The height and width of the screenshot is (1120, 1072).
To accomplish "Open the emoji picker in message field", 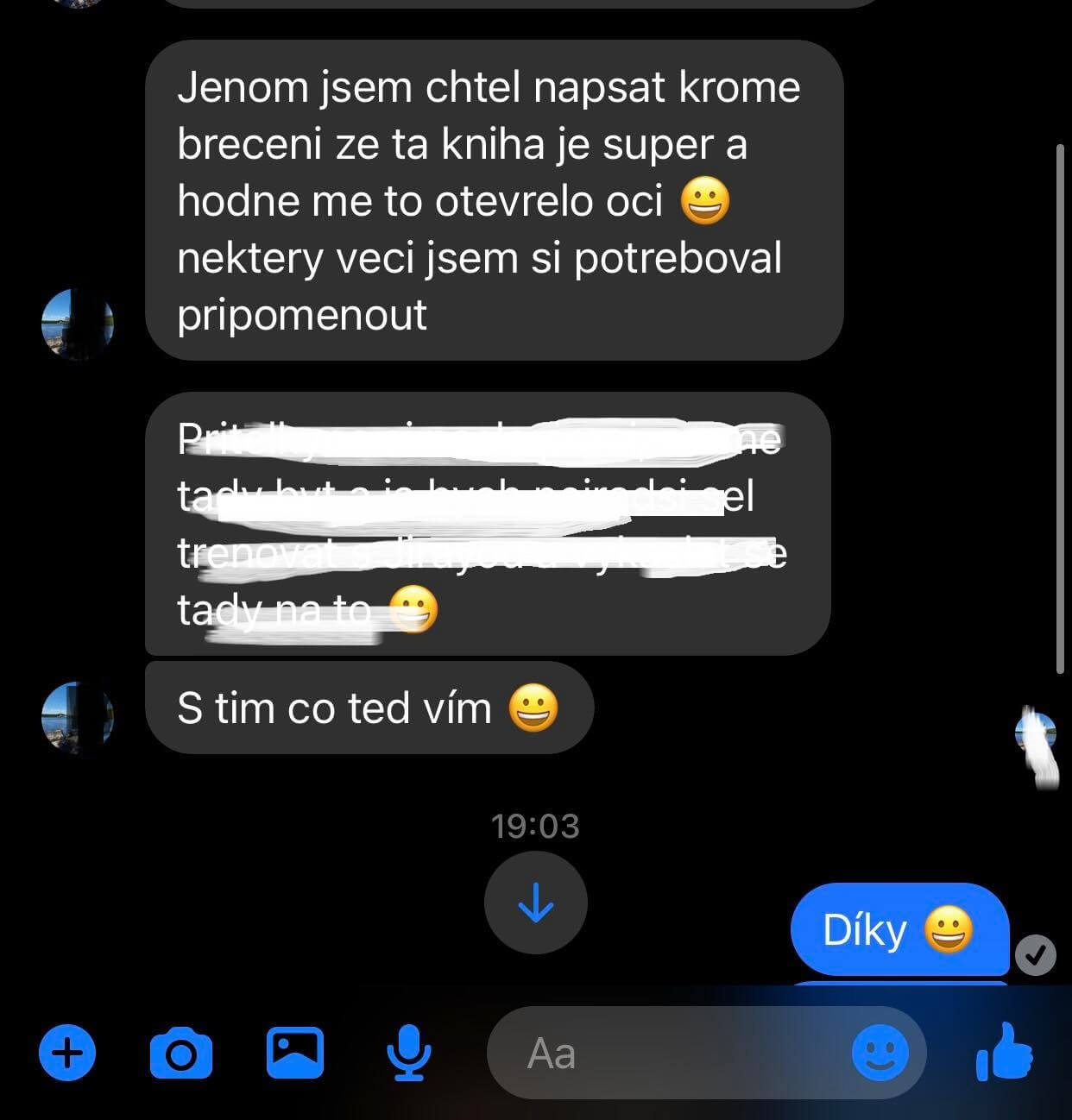I will tap(880, 1054).
